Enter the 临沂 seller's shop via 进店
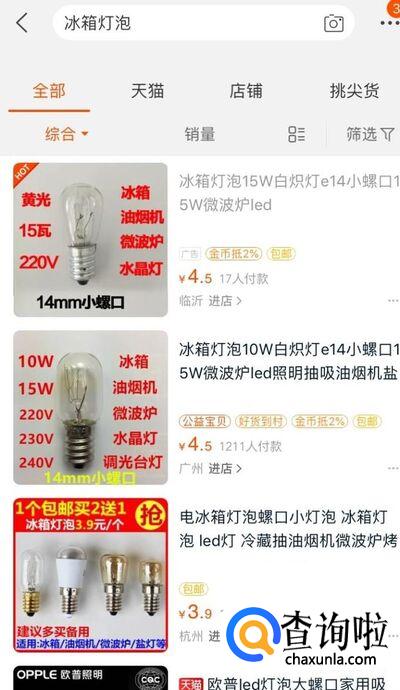 [225, 301]
